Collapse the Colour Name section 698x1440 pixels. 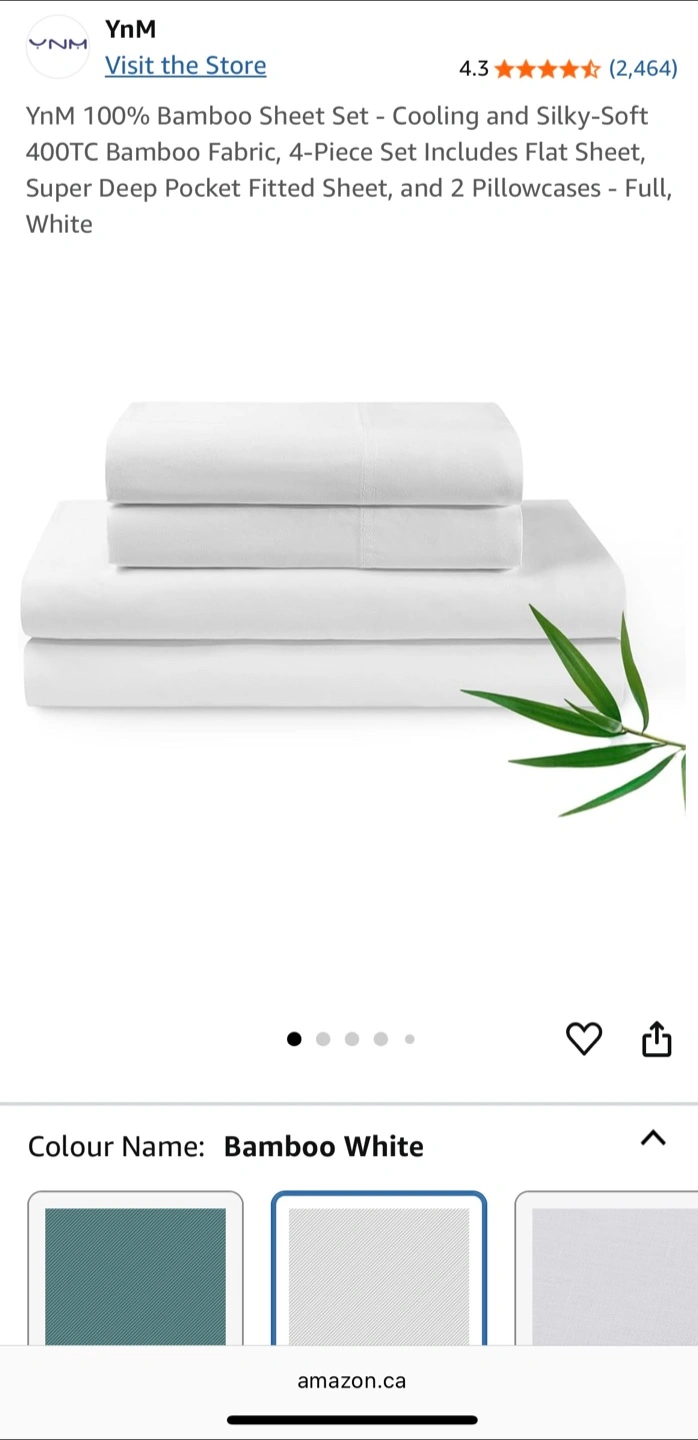point(653,1138)
